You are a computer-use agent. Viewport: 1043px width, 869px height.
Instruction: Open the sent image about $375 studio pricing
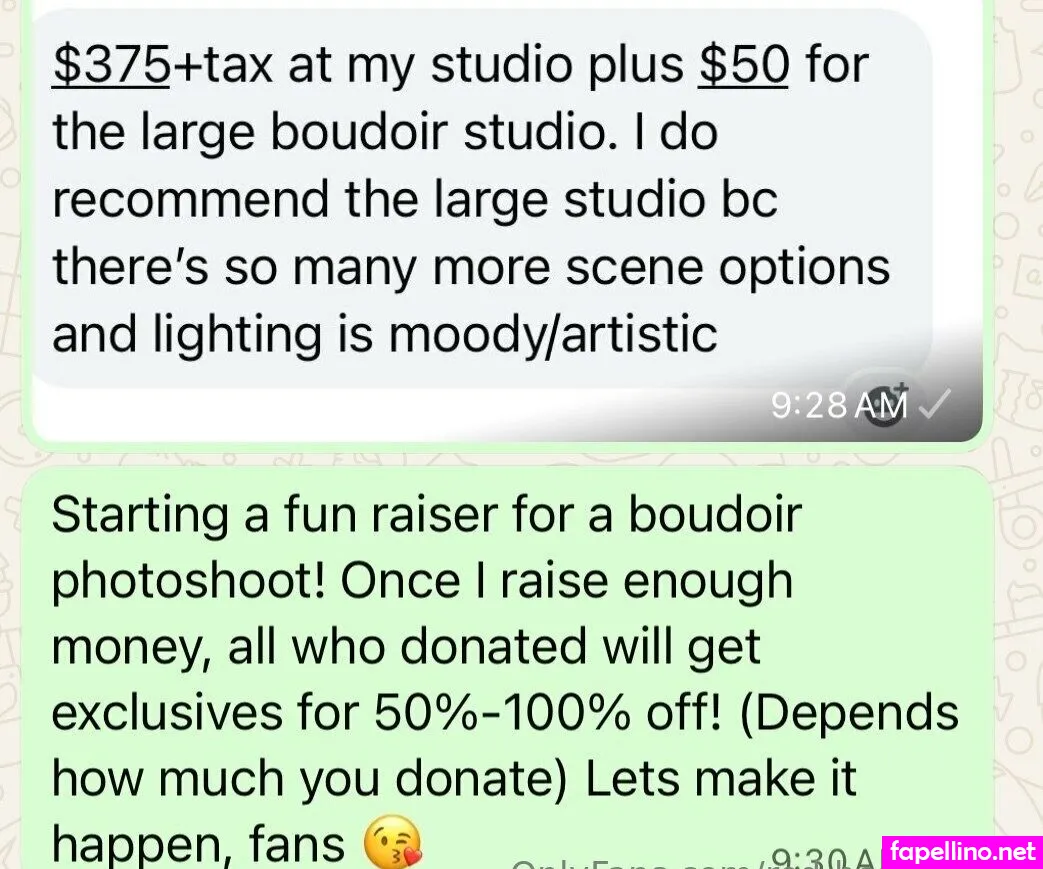pos(480,200)
